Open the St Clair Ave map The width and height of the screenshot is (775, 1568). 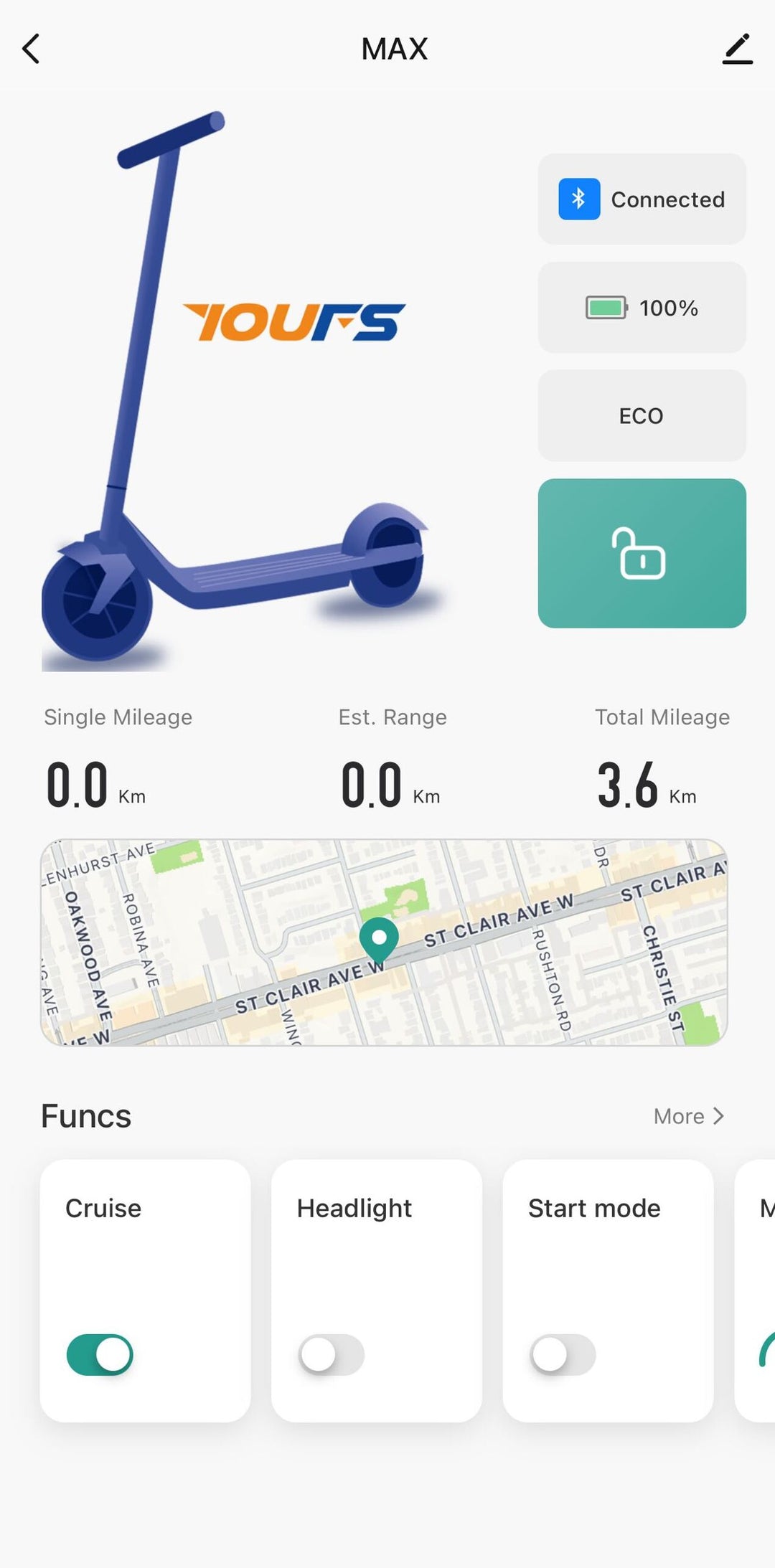[x=384, y=942]
